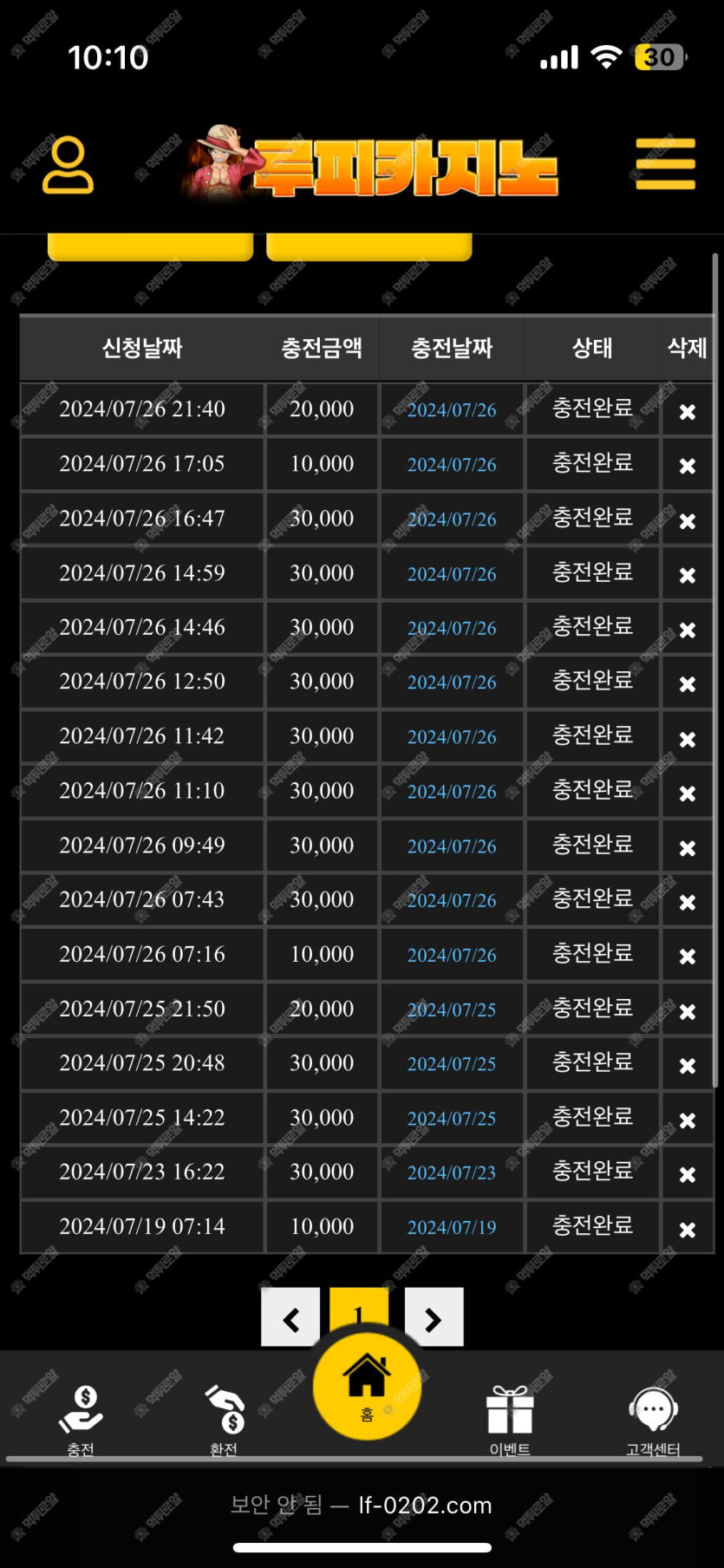Remove the 2024/07/26 14:59 entry
This screenshot has height=1568, width=724.
click(x=687, y=576)
